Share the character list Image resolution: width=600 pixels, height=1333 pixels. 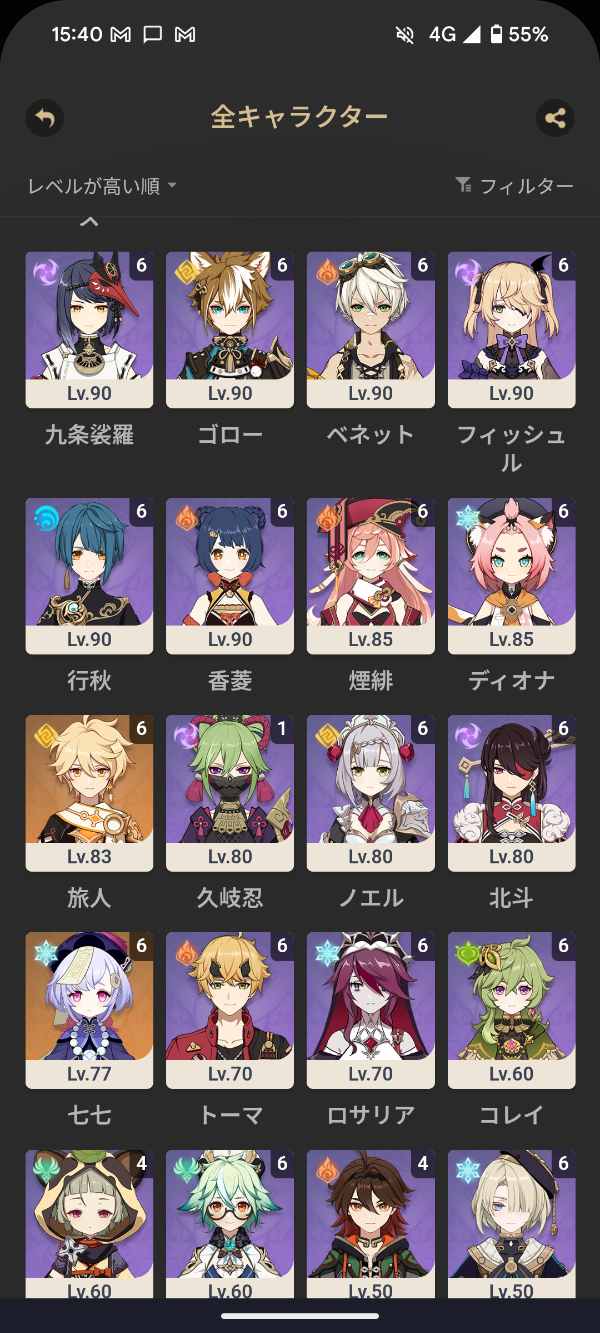554,118
